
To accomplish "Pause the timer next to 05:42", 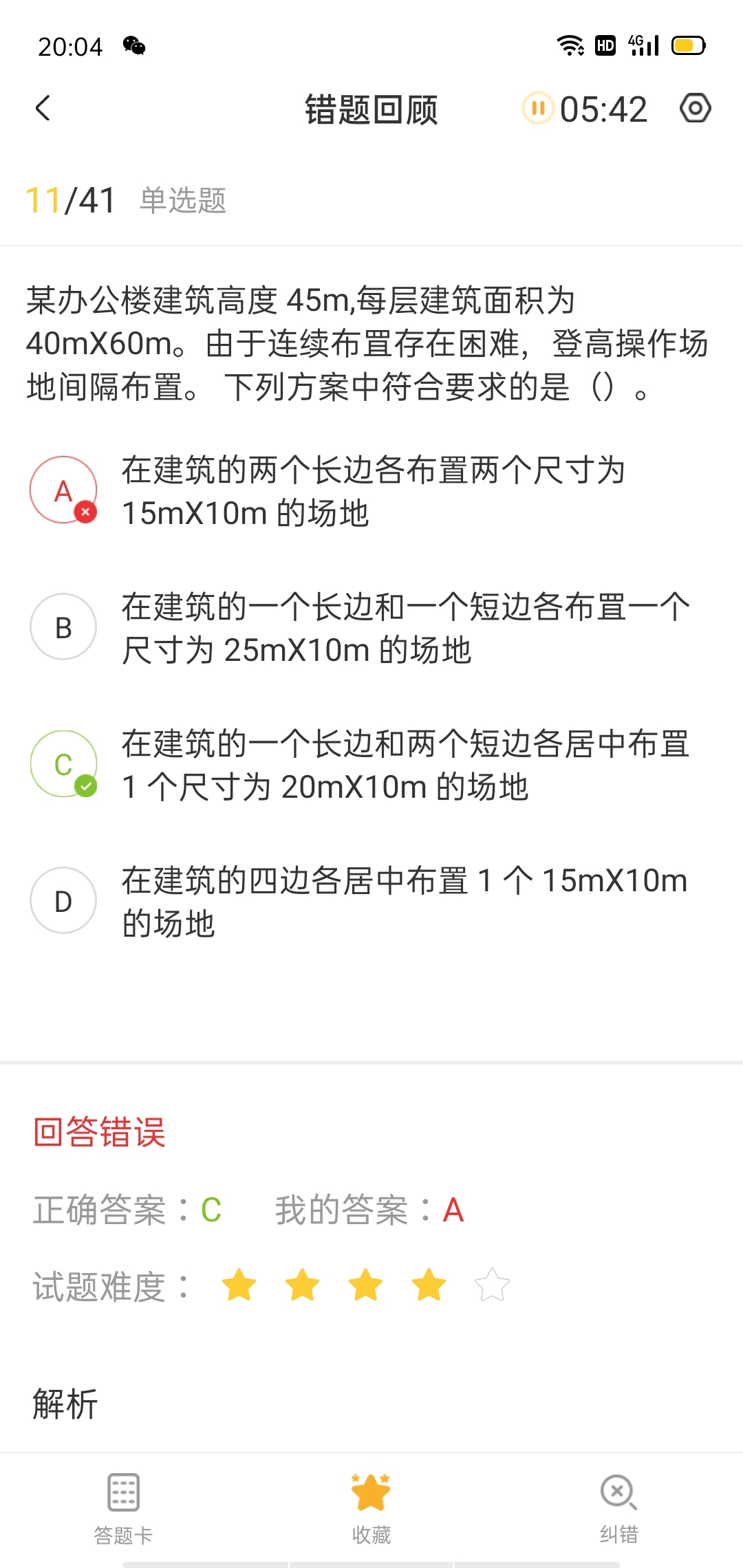I will [538, 109].
